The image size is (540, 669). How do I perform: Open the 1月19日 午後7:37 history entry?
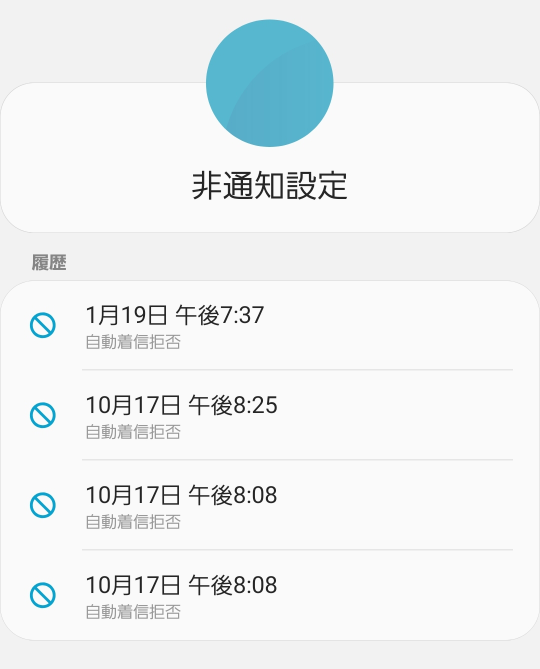(x=270, y=325)
